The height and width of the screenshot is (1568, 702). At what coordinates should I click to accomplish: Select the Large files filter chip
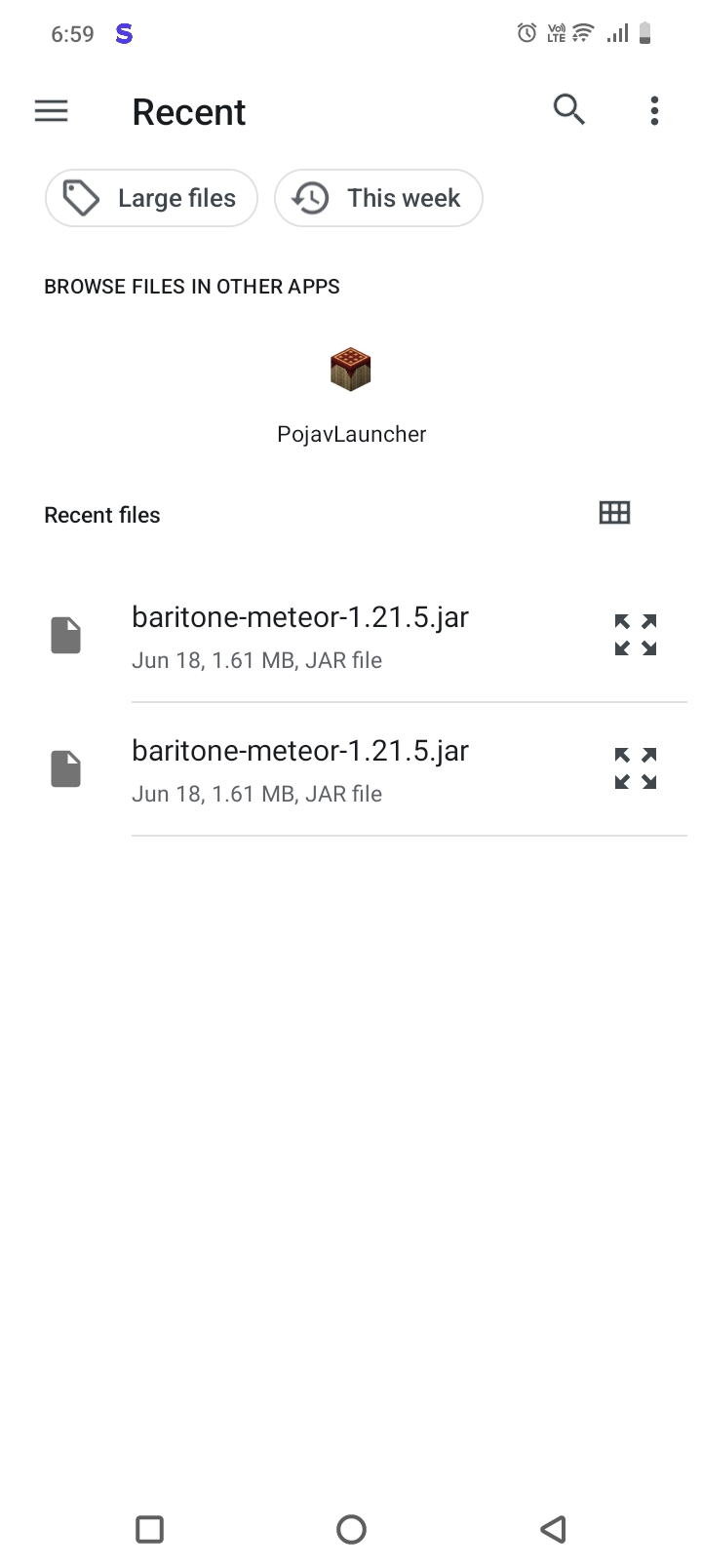coord(151,198)
